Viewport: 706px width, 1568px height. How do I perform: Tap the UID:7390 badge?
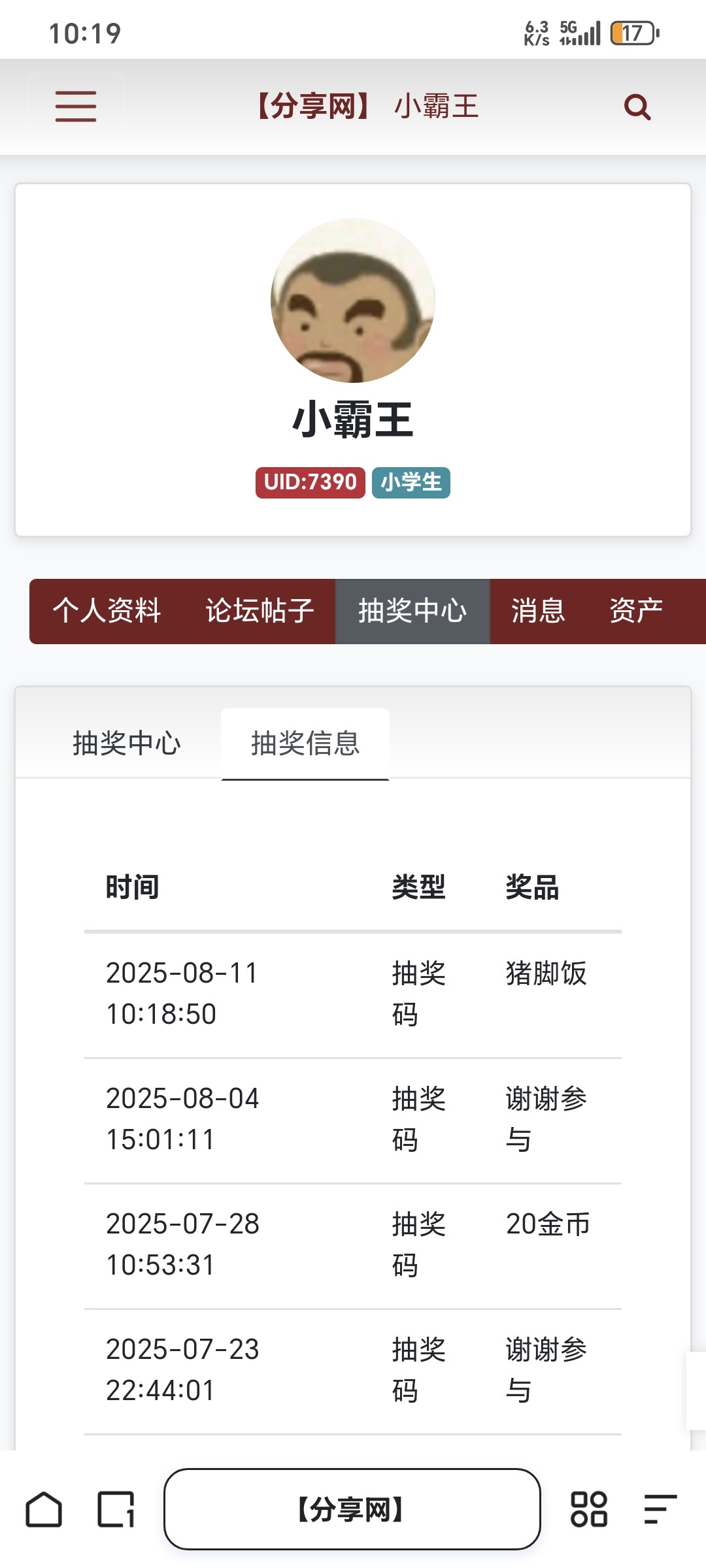pyautogui.click(x=309, y=482)
